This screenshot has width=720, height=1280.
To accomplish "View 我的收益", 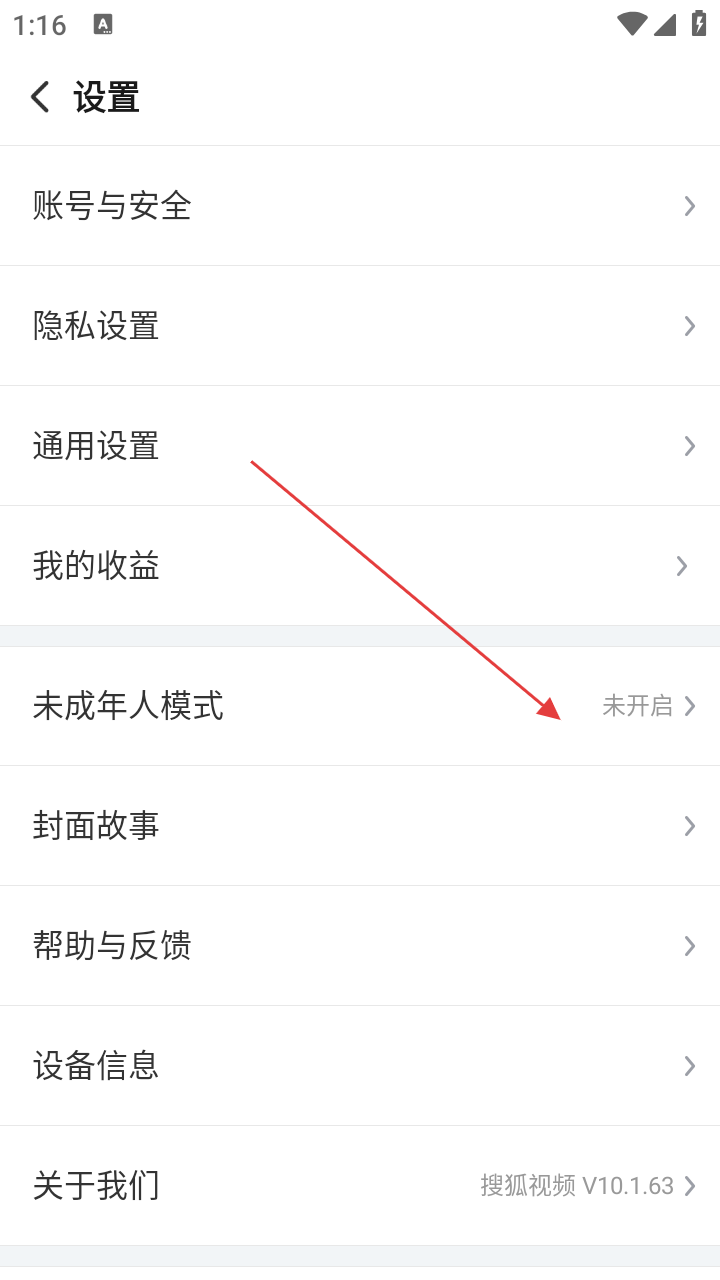I will coord(360,566).
